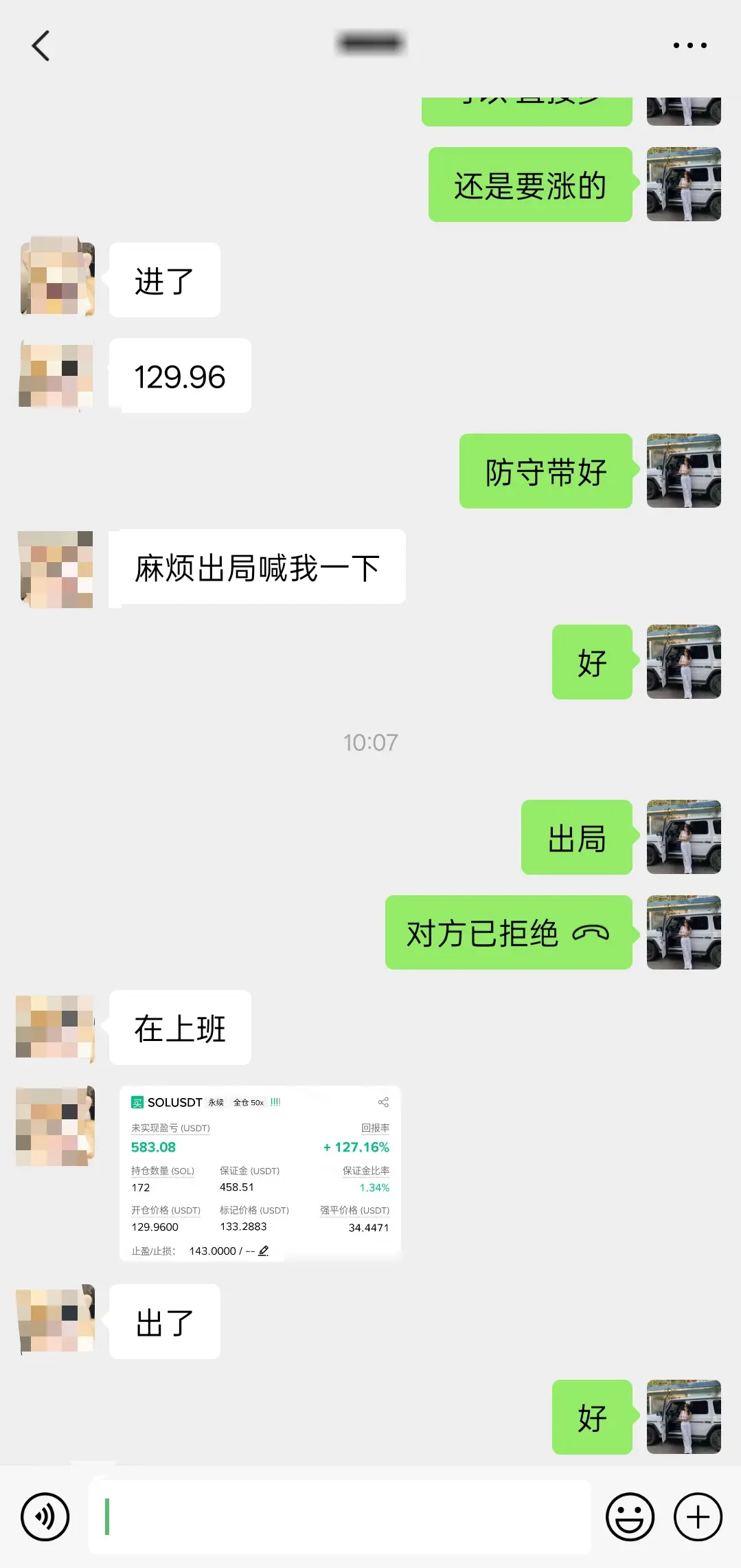Tap the blurred chat title at top
The width and height of the screenshot is (741, 1568).
click(370, 41)
